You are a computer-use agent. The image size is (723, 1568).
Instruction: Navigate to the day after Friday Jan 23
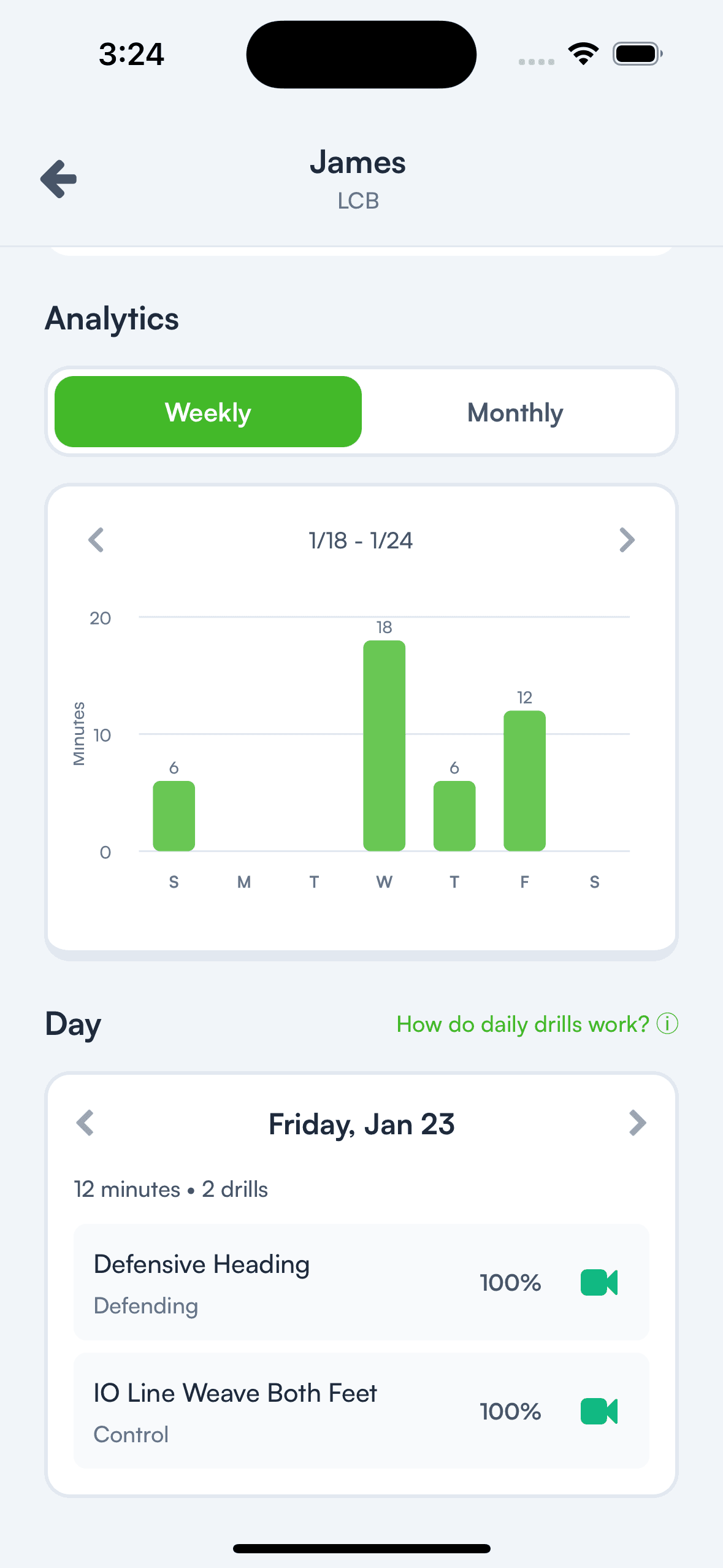coord(638,1124)
